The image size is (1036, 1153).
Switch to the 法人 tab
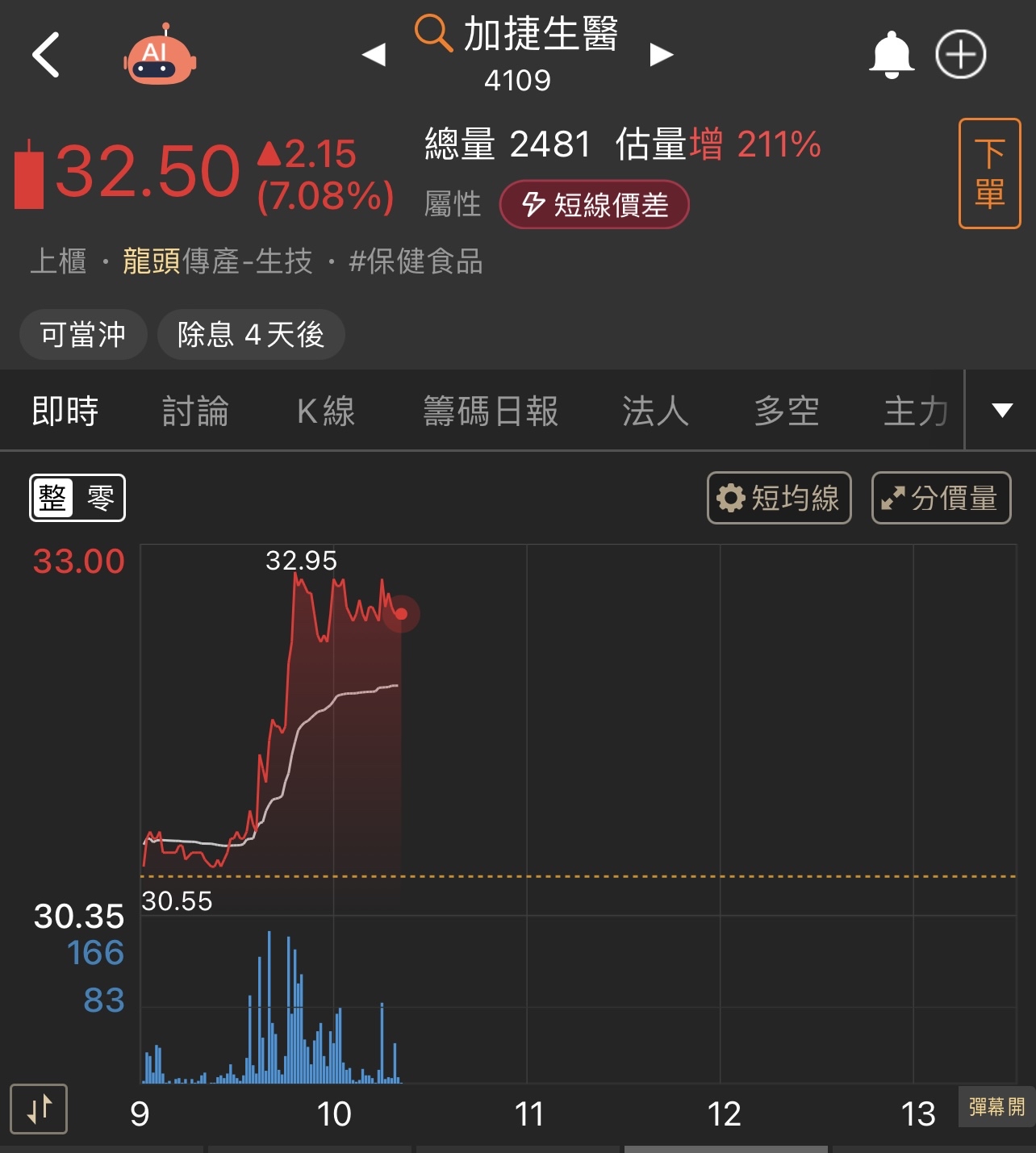pyautogui.click(x=655, y=411)
